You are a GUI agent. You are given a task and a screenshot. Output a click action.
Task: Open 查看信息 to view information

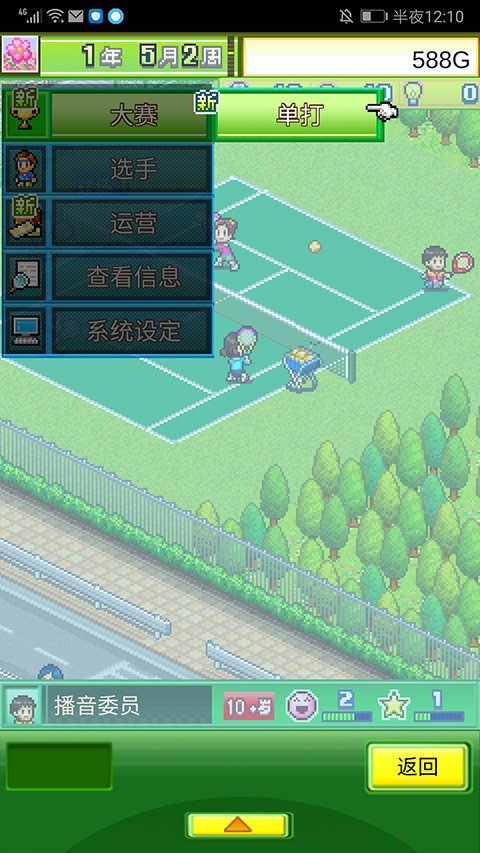(x=132, y=276)
